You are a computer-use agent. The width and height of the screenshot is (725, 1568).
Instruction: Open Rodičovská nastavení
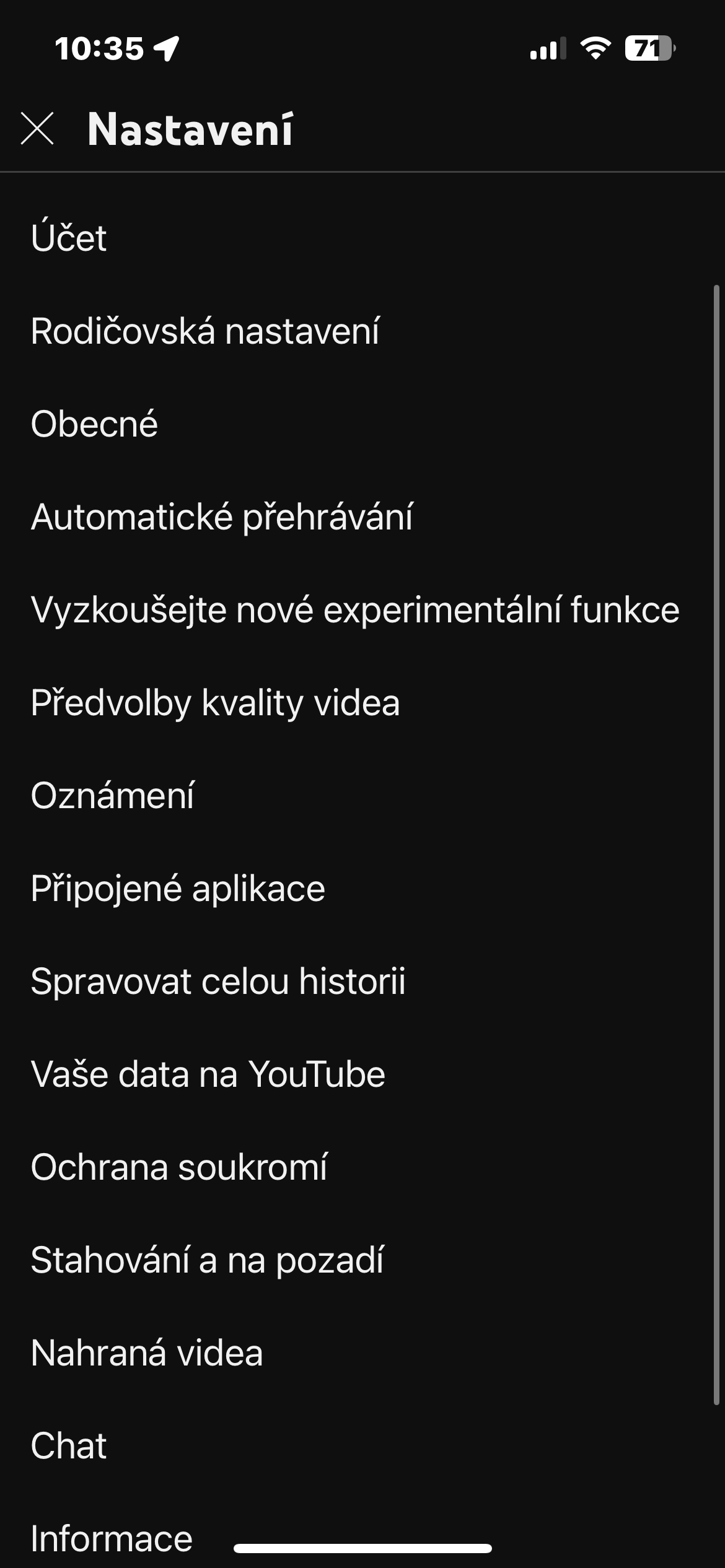[x=204, y=331]
